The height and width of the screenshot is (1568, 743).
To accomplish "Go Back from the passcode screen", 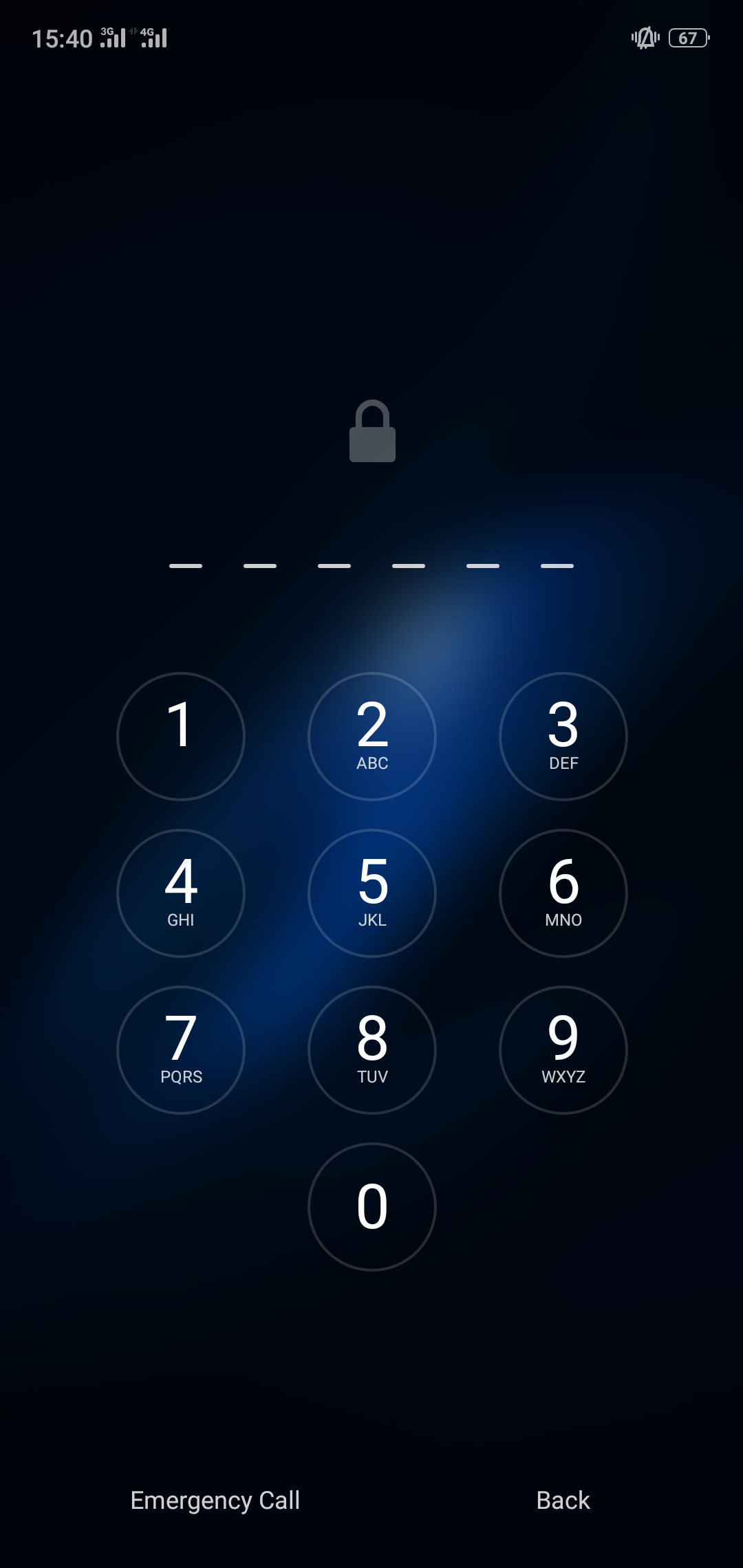I will [563, 1501].
